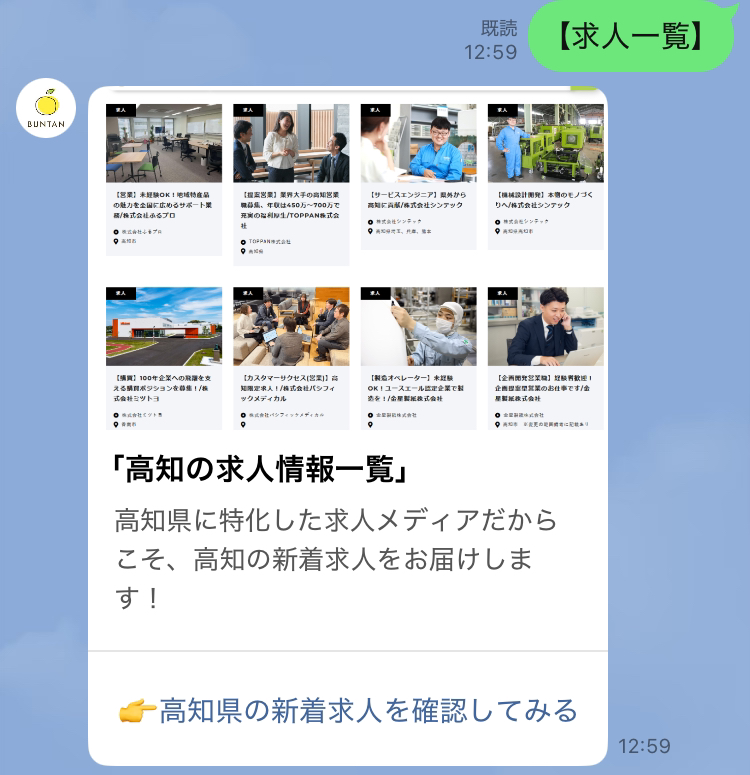Open the 高知の求人情報一覧 job listing card
The width and height of the screenshot is (750, 775).
[x=347, y=372]
